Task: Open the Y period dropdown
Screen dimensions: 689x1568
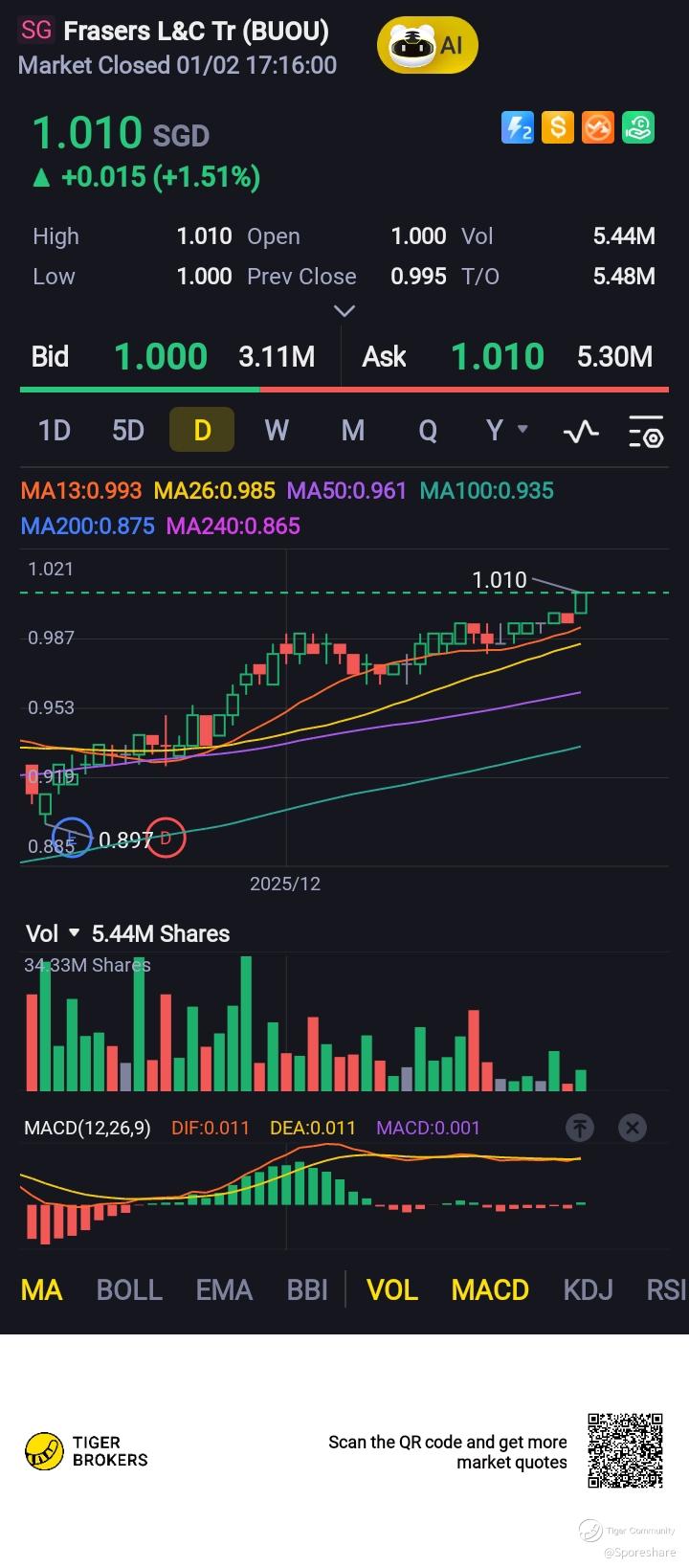Action: pos(505,430)
